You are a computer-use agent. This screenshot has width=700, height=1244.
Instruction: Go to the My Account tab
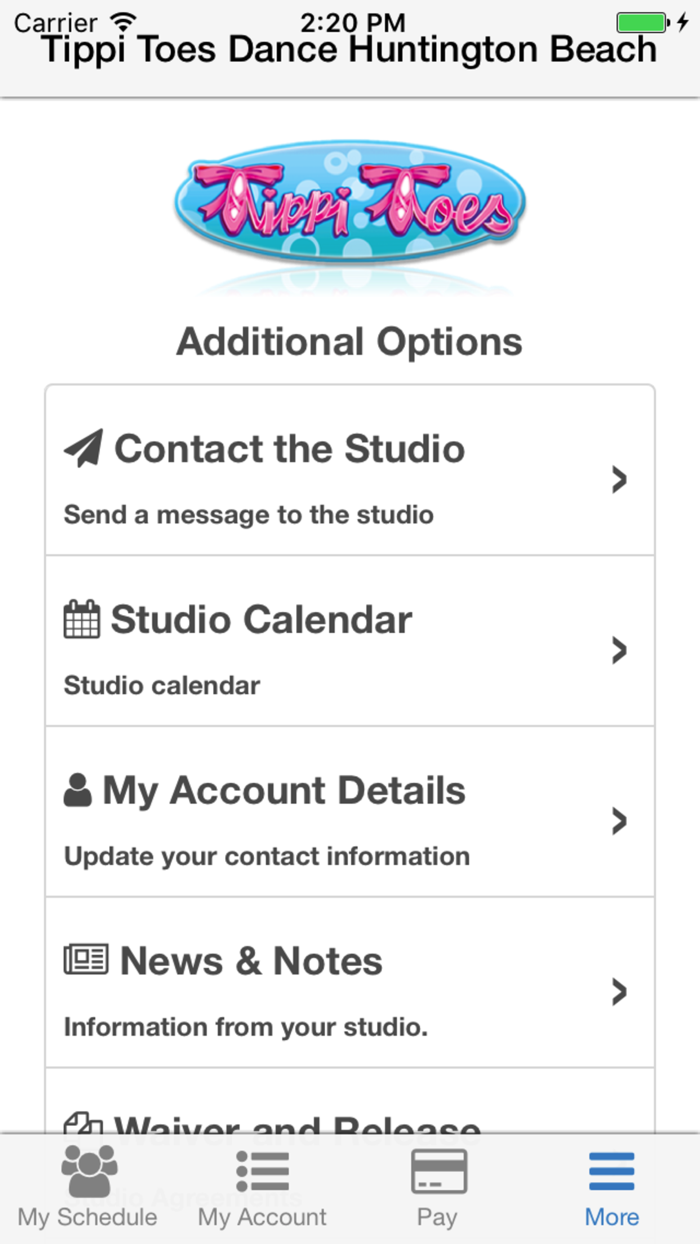[262, 1189]
